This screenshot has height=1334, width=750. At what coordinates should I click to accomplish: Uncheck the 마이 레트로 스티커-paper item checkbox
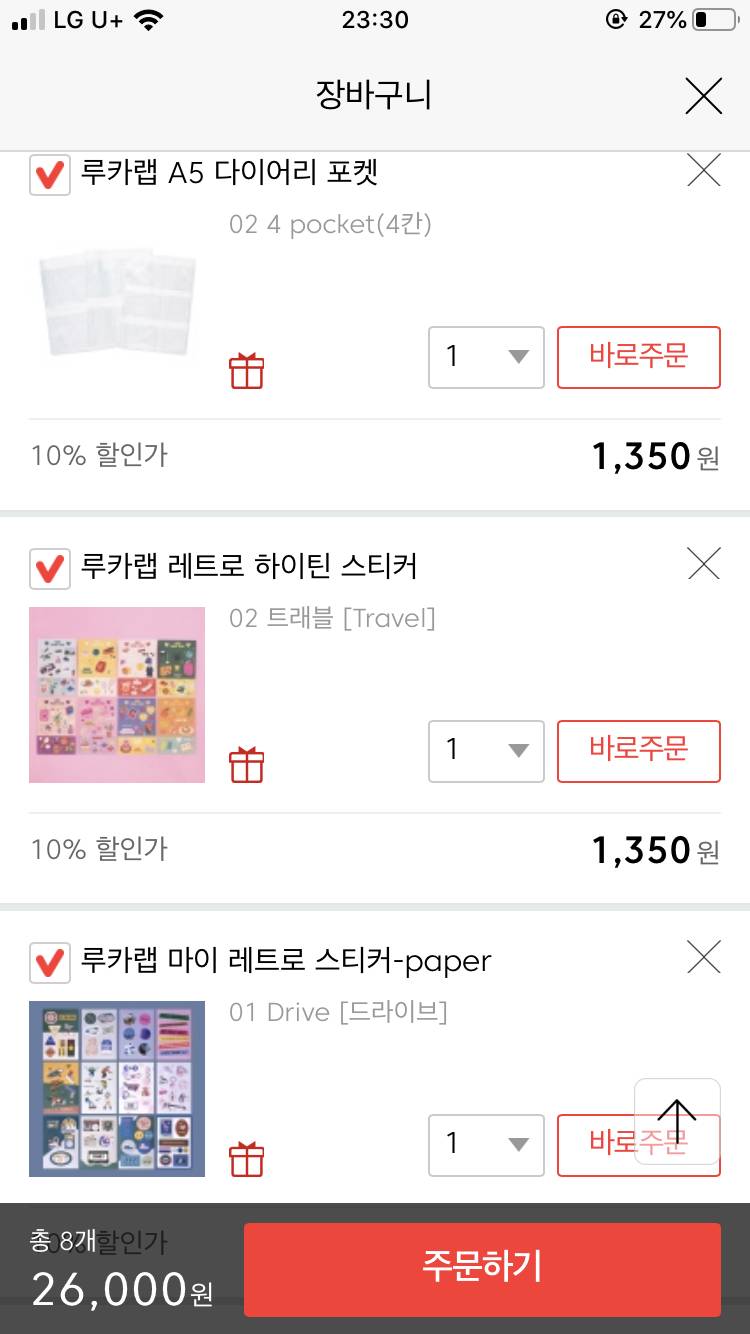pyautogui.click(x=49, y=962)
